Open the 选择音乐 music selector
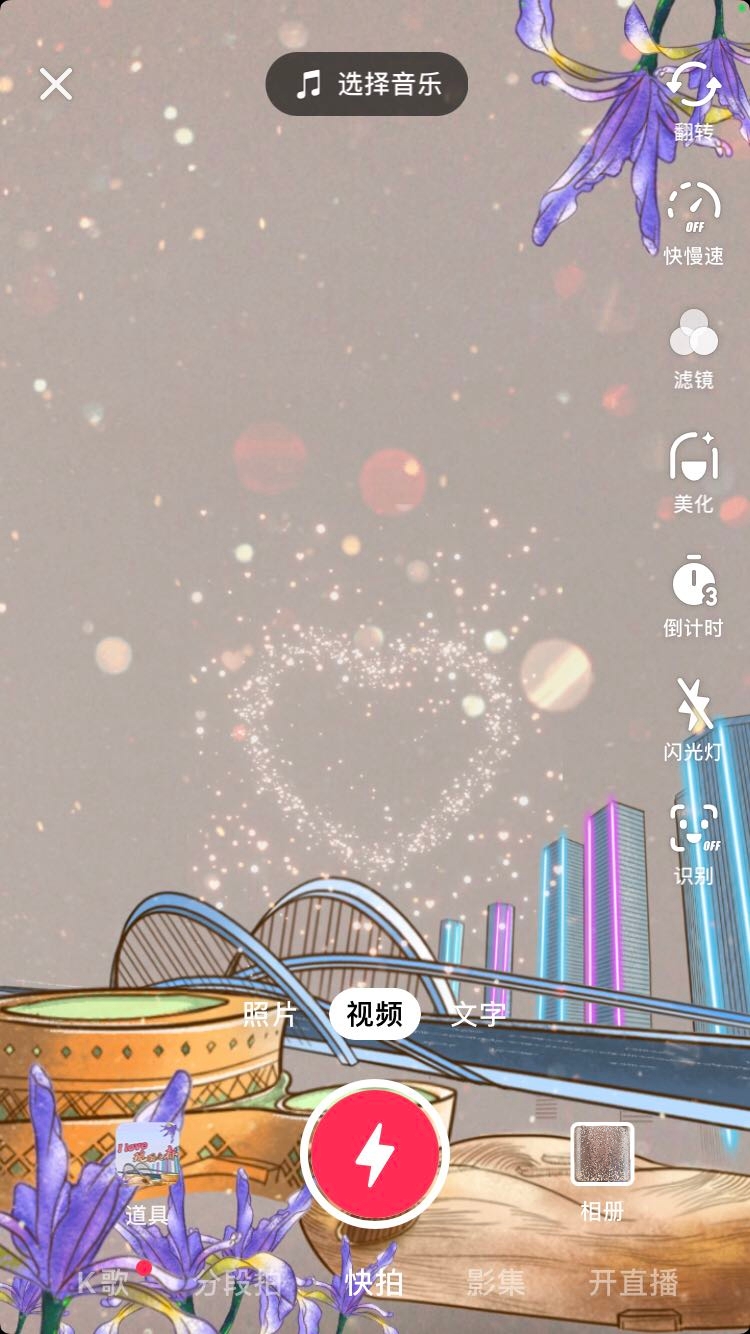 [x=366, y=84]
